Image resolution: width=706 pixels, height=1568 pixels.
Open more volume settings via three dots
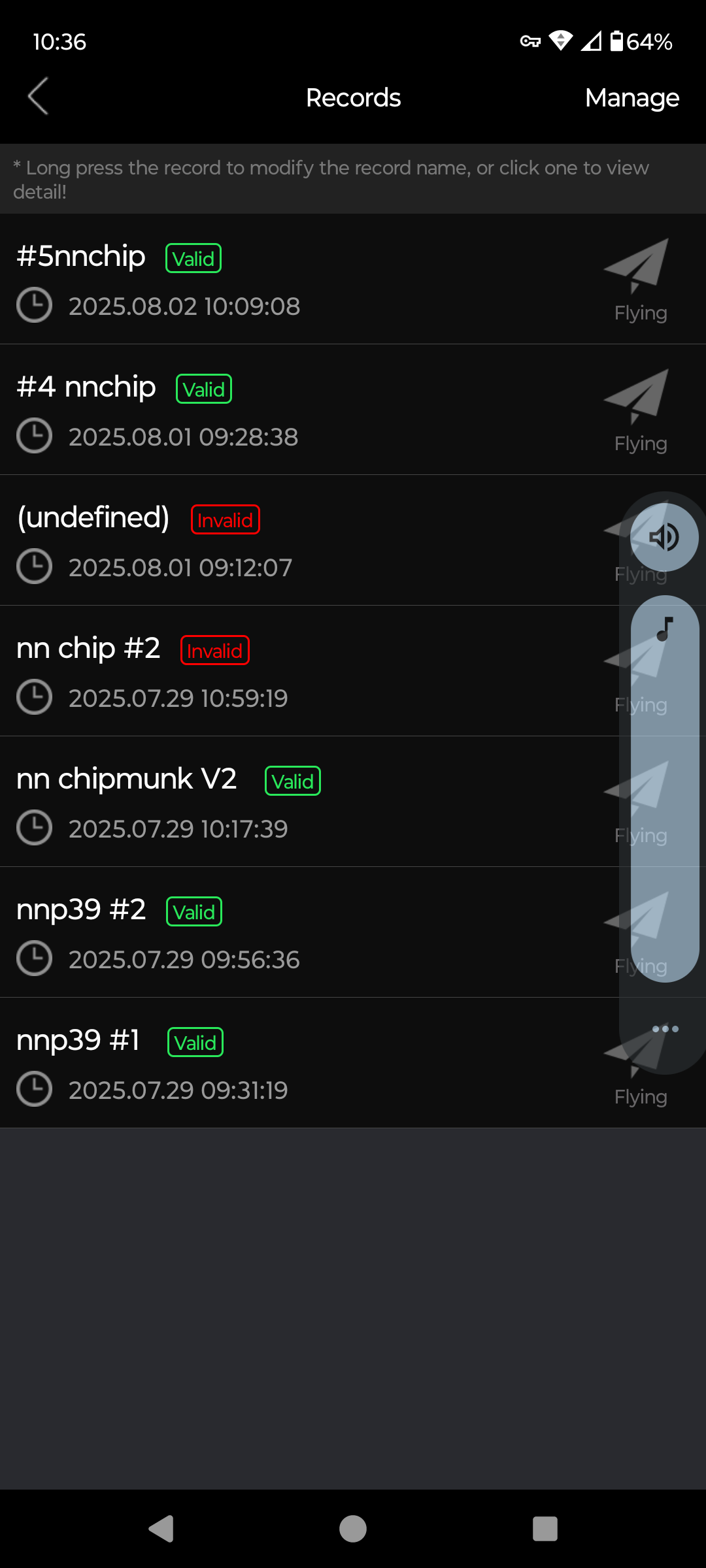pos(665,1029)
